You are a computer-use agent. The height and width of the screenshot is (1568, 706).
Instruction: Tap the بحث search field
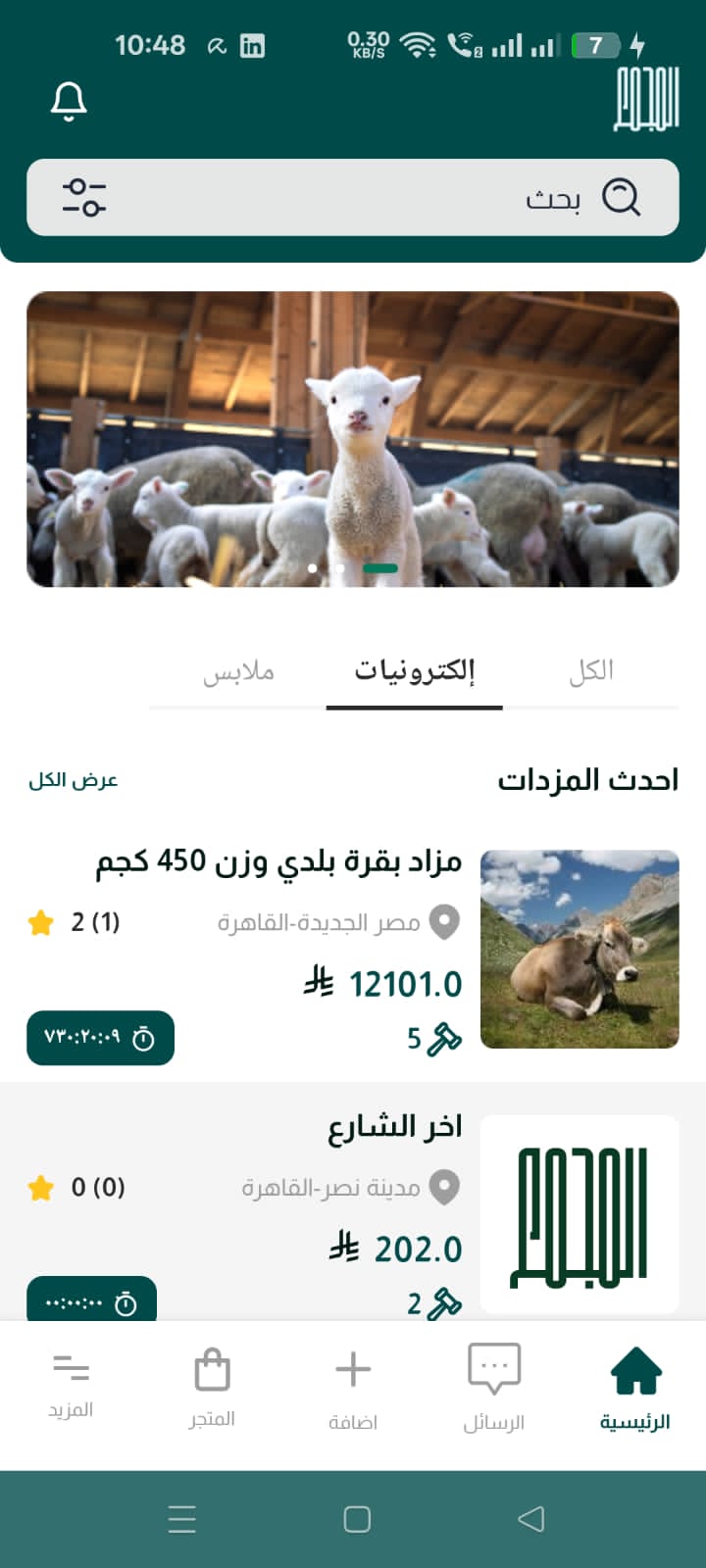coord(392,198)
